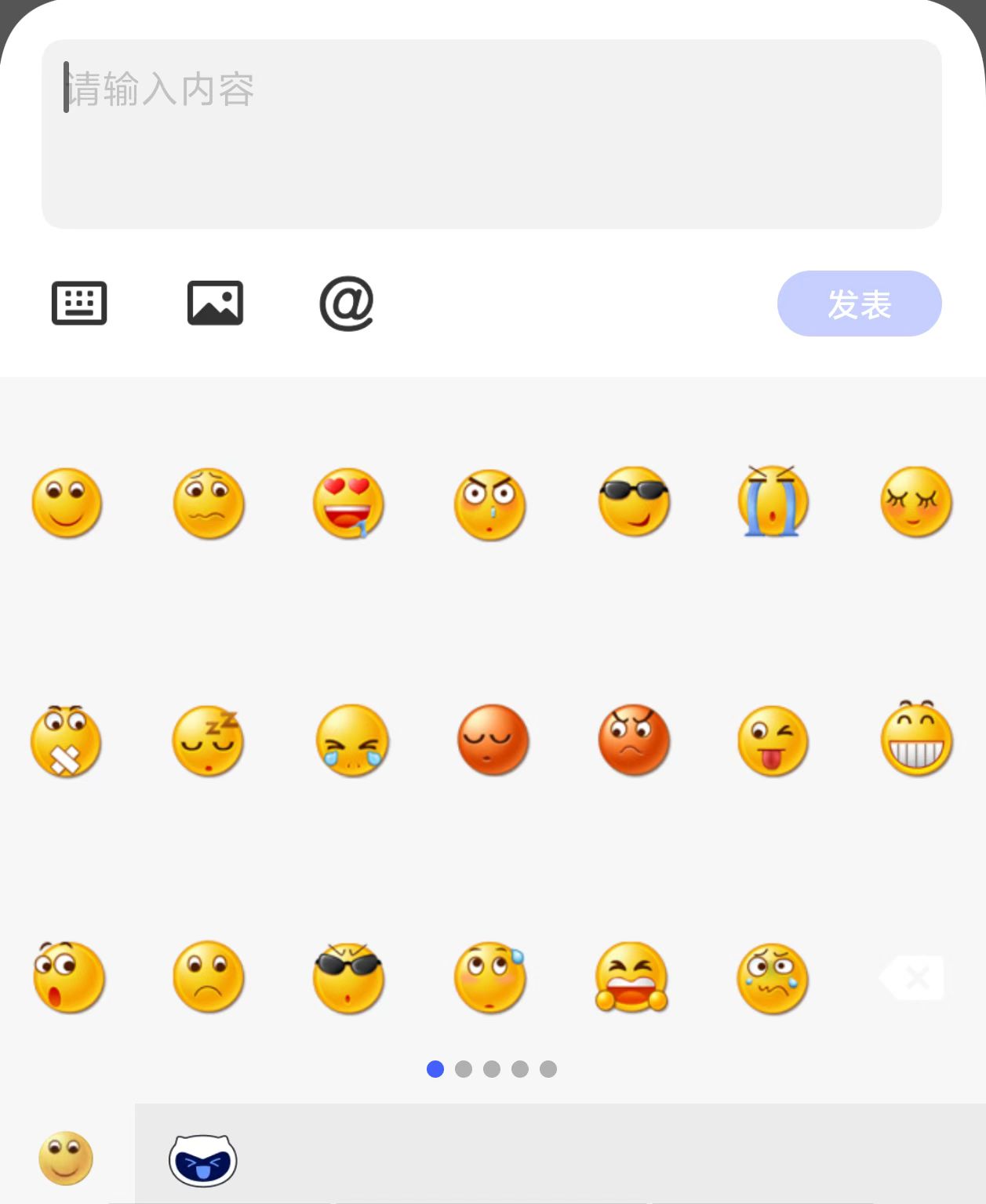Open the image picker icon

(215, 303)
